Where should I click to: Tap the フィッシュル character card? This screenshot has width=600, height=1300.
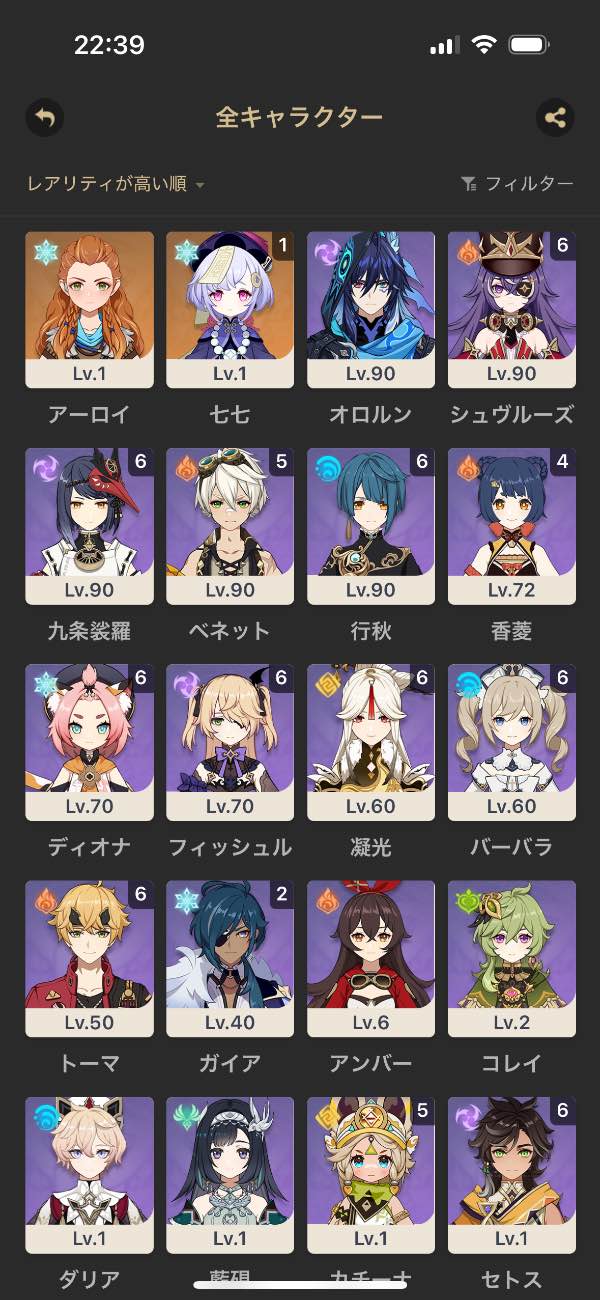pyautogui.click(x=230, y=742)
